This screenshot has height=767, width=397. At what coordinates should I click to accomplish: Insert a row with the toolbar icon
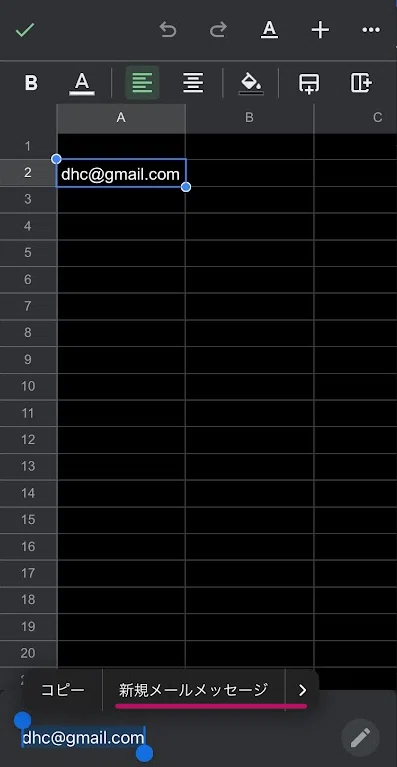coord(309,83)
